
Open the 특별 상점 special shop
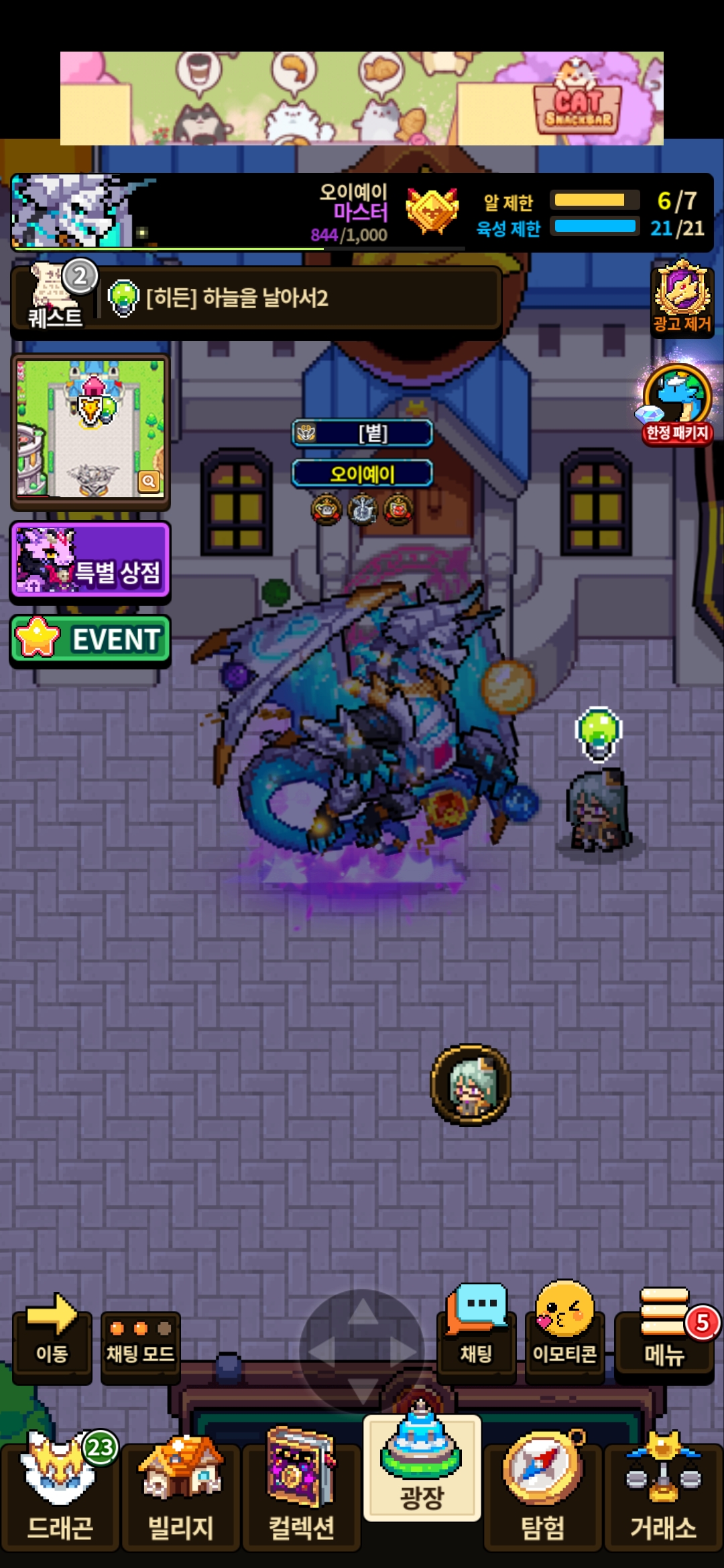tap(90, 561)
